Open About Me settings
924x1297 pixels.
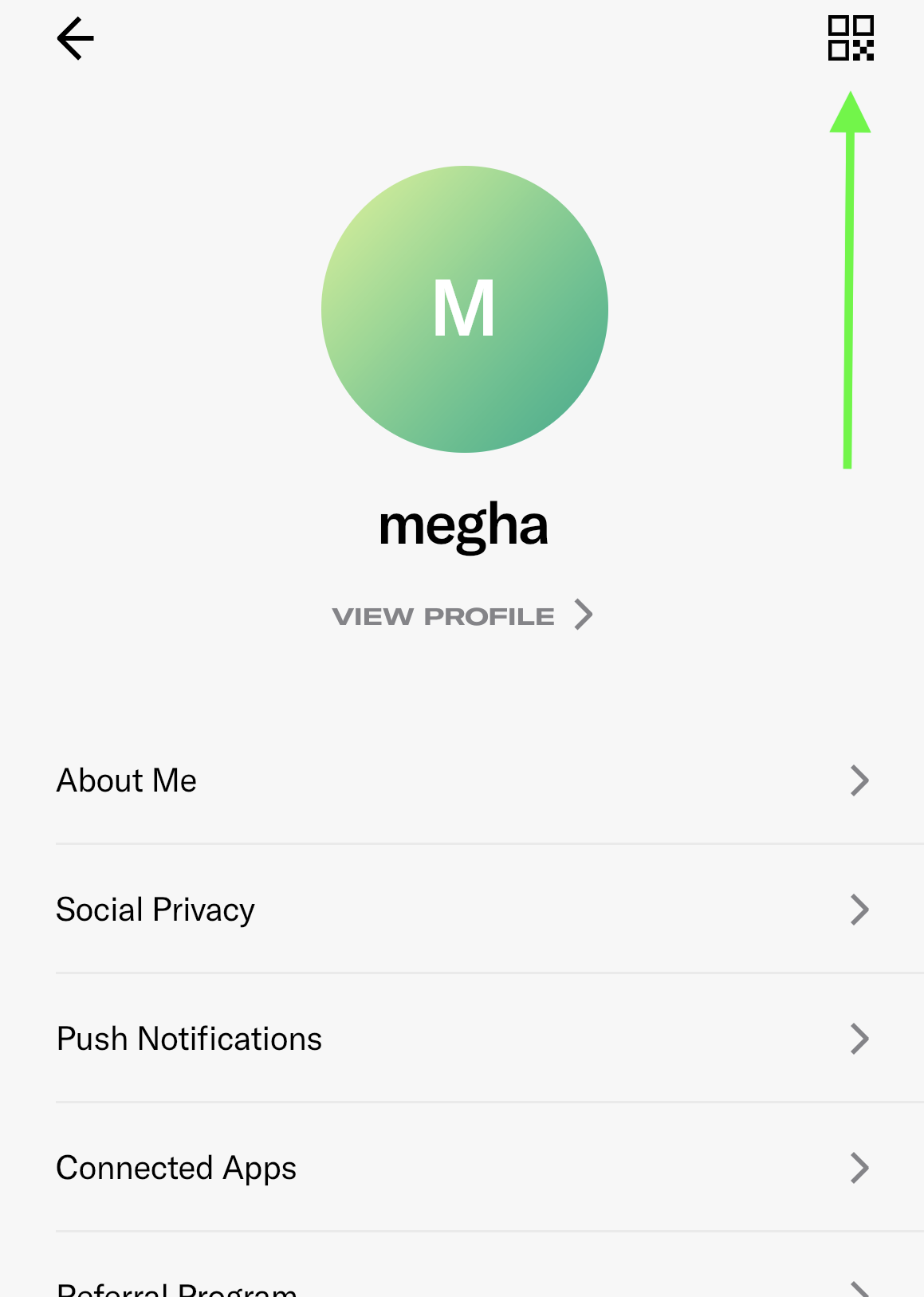[462, 780]
